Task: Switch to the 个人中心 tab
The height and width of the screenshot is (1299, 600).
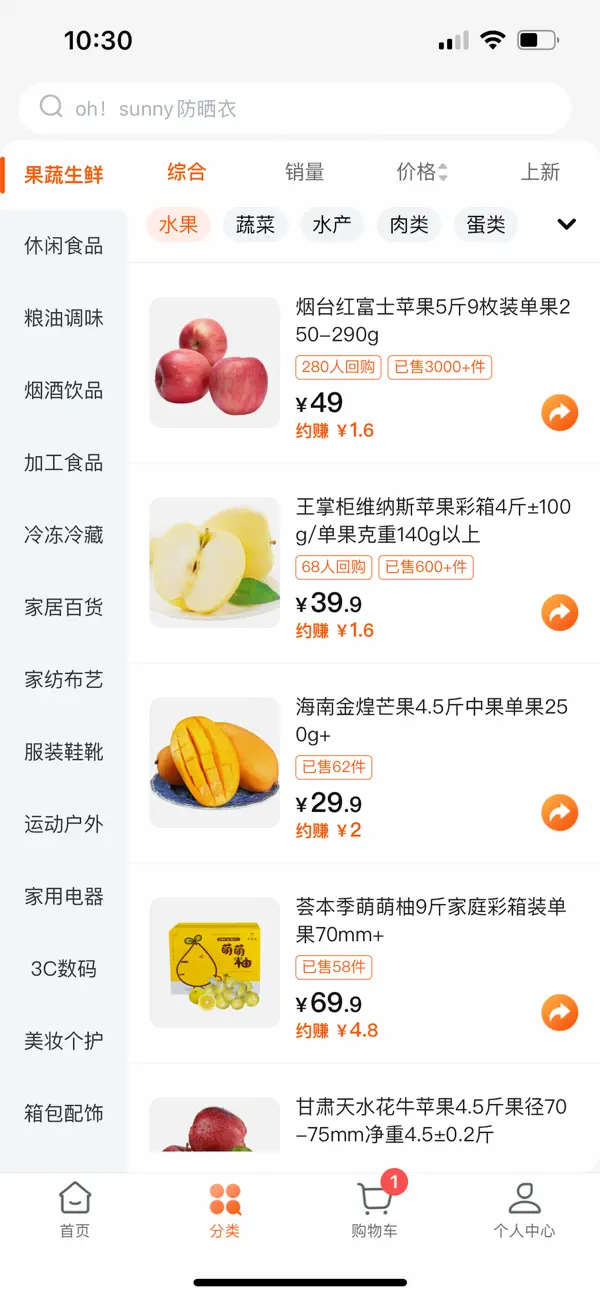Action: [x=524, y=1210]
